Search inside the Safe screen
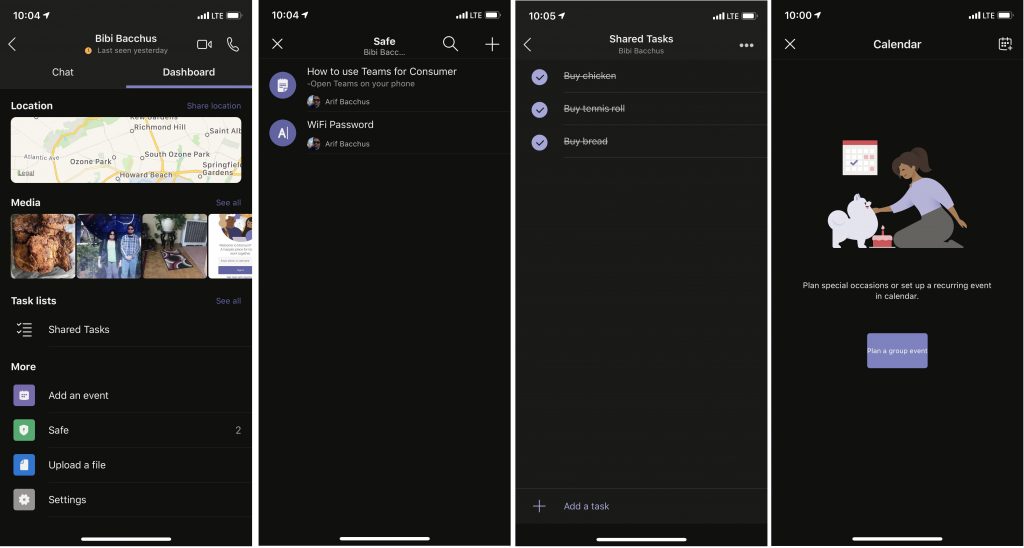 point(450,44)
